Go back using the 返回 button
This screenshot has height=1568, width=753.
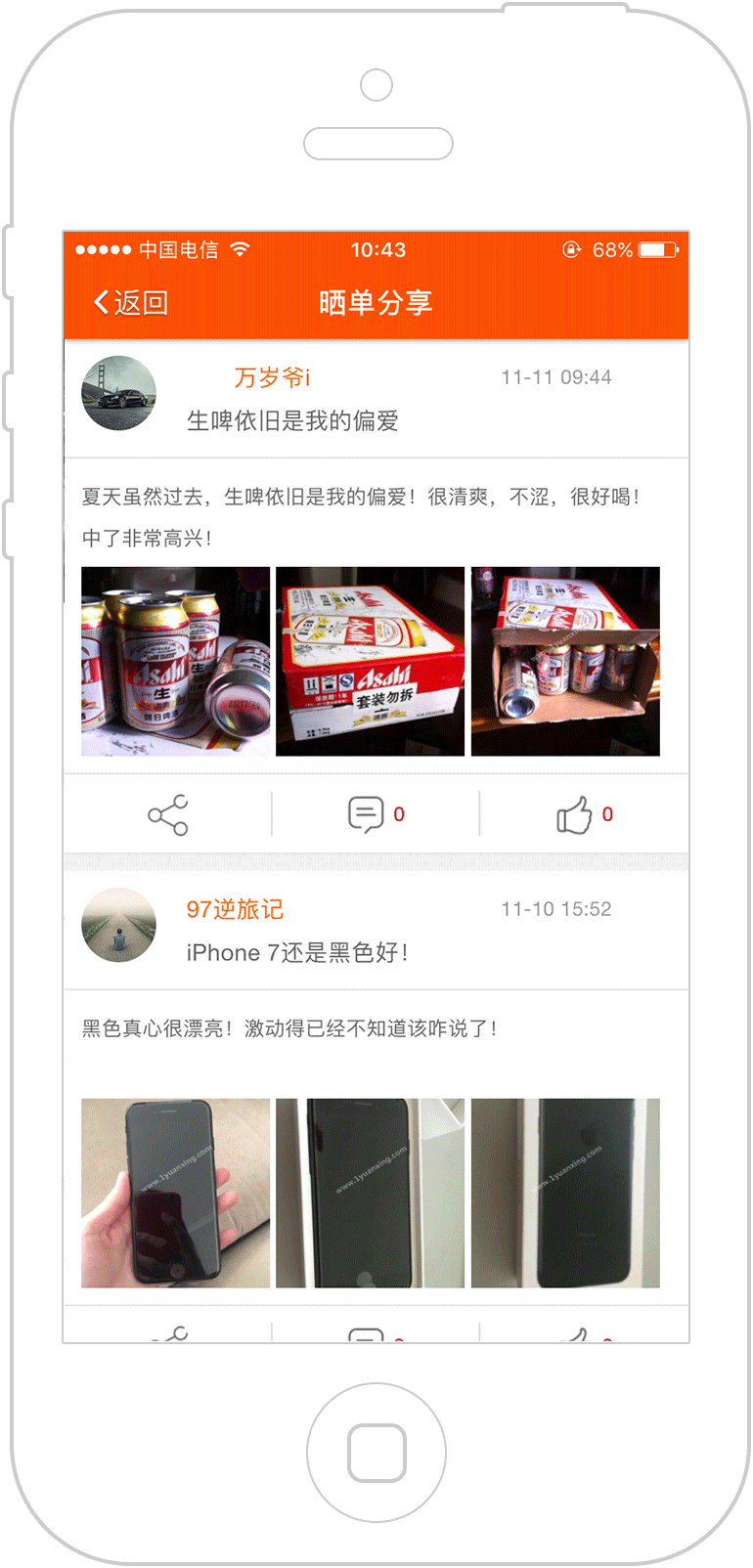(130, 302)
